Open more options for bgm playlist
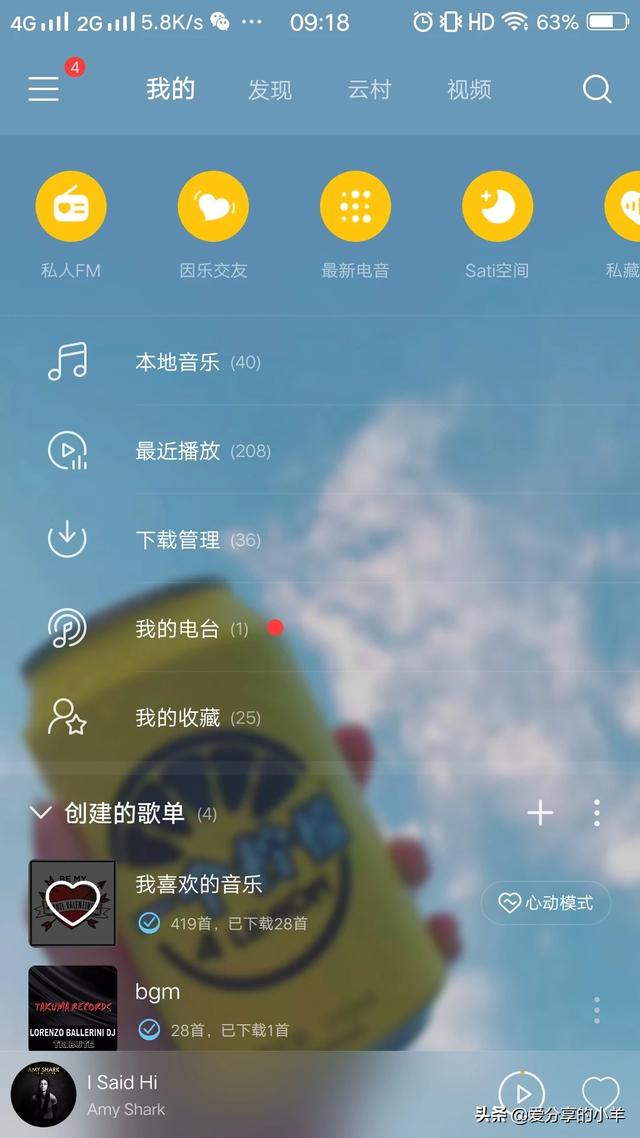 (596, 1010)
